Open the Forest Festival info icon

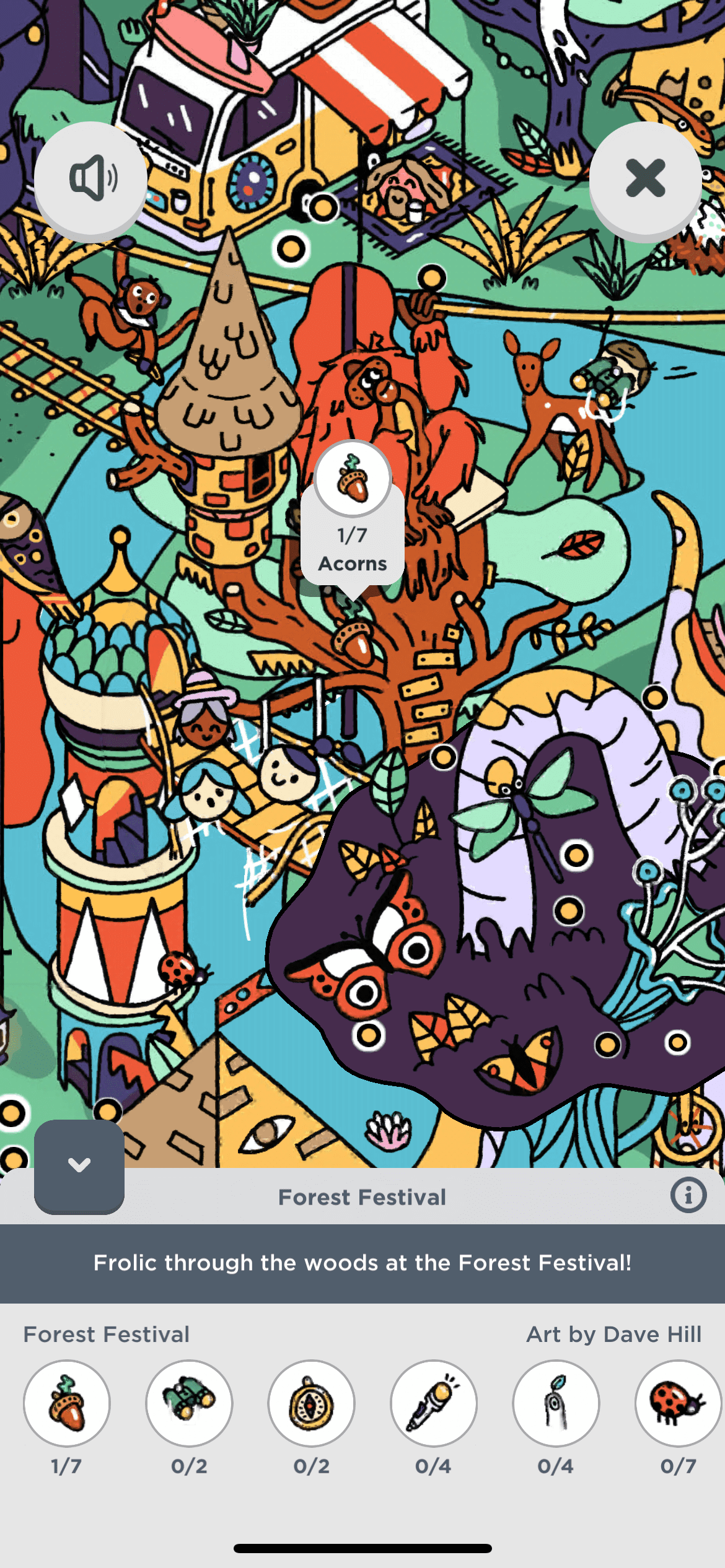[688, 1195]
